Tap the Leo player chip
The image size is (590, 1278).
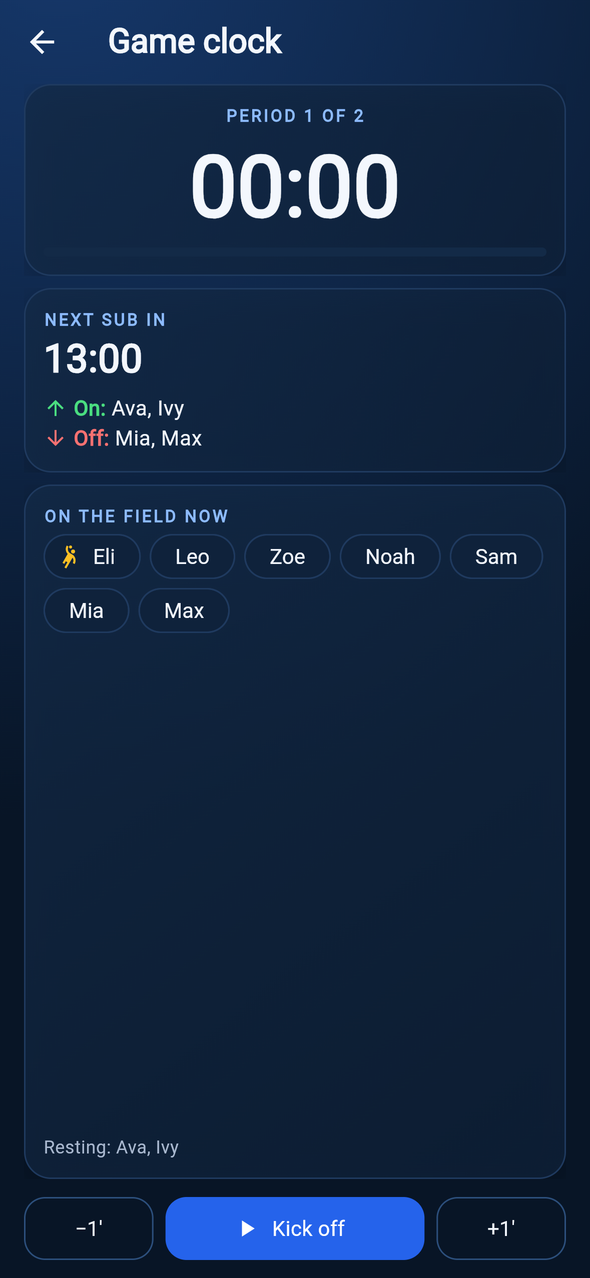[x=192, y=557]
